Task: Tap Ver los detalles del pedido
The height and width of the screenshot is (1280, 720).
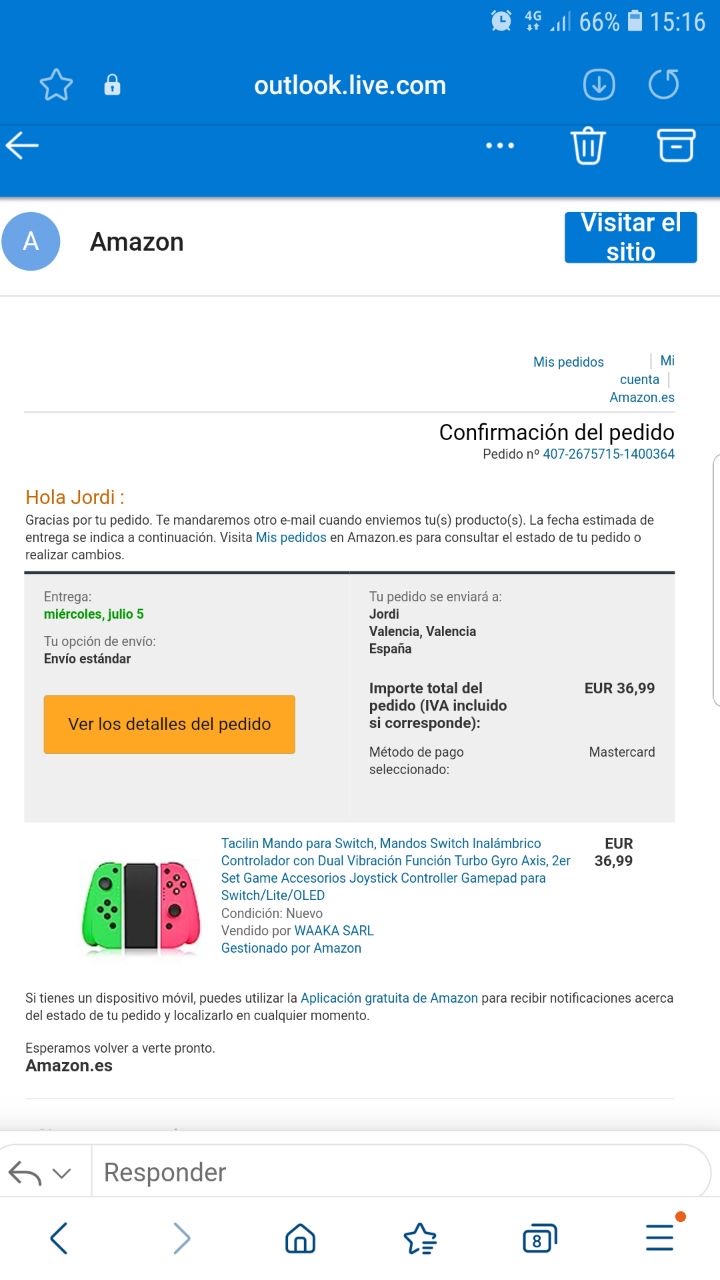Action: click(169, 724)
